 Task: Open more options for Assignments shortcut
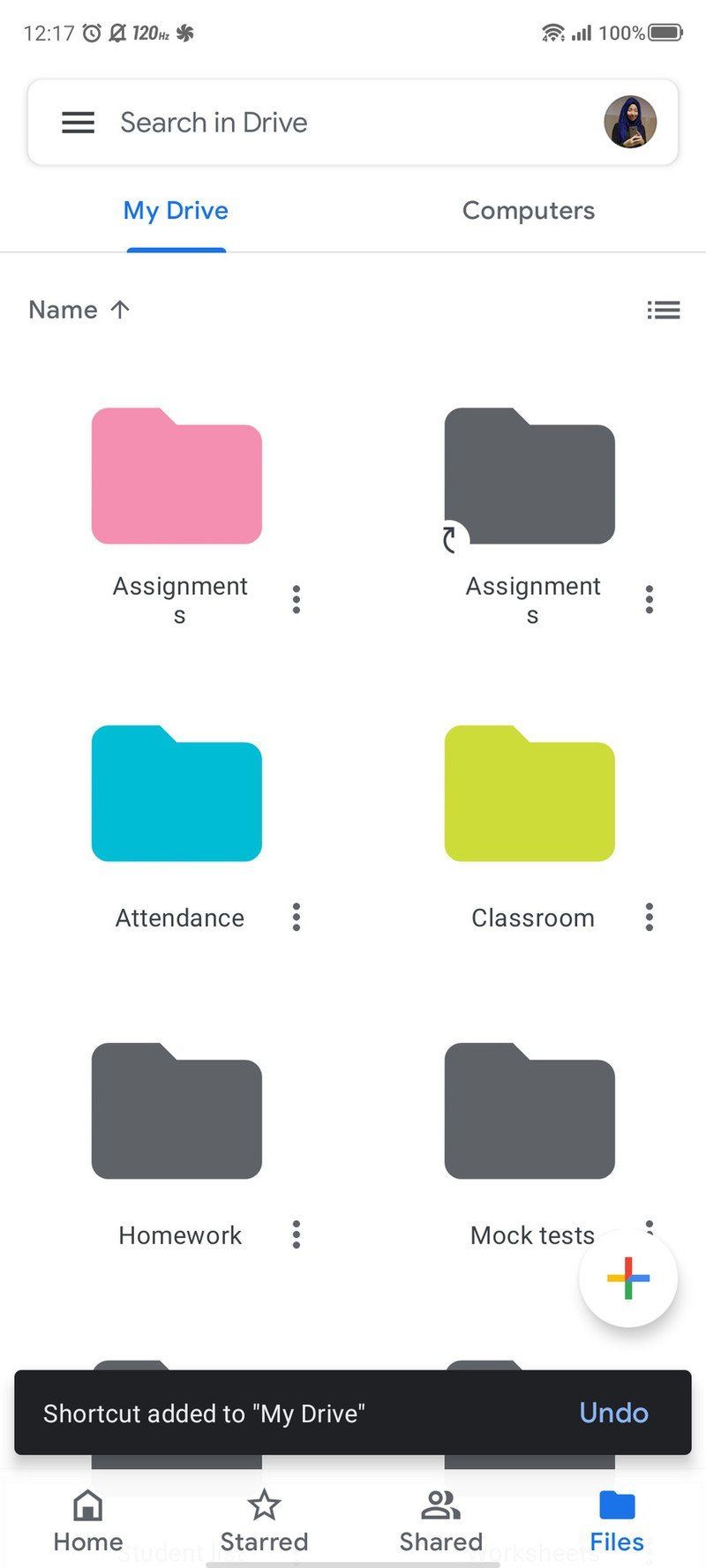pyautogui.click(x=650, y=599)
